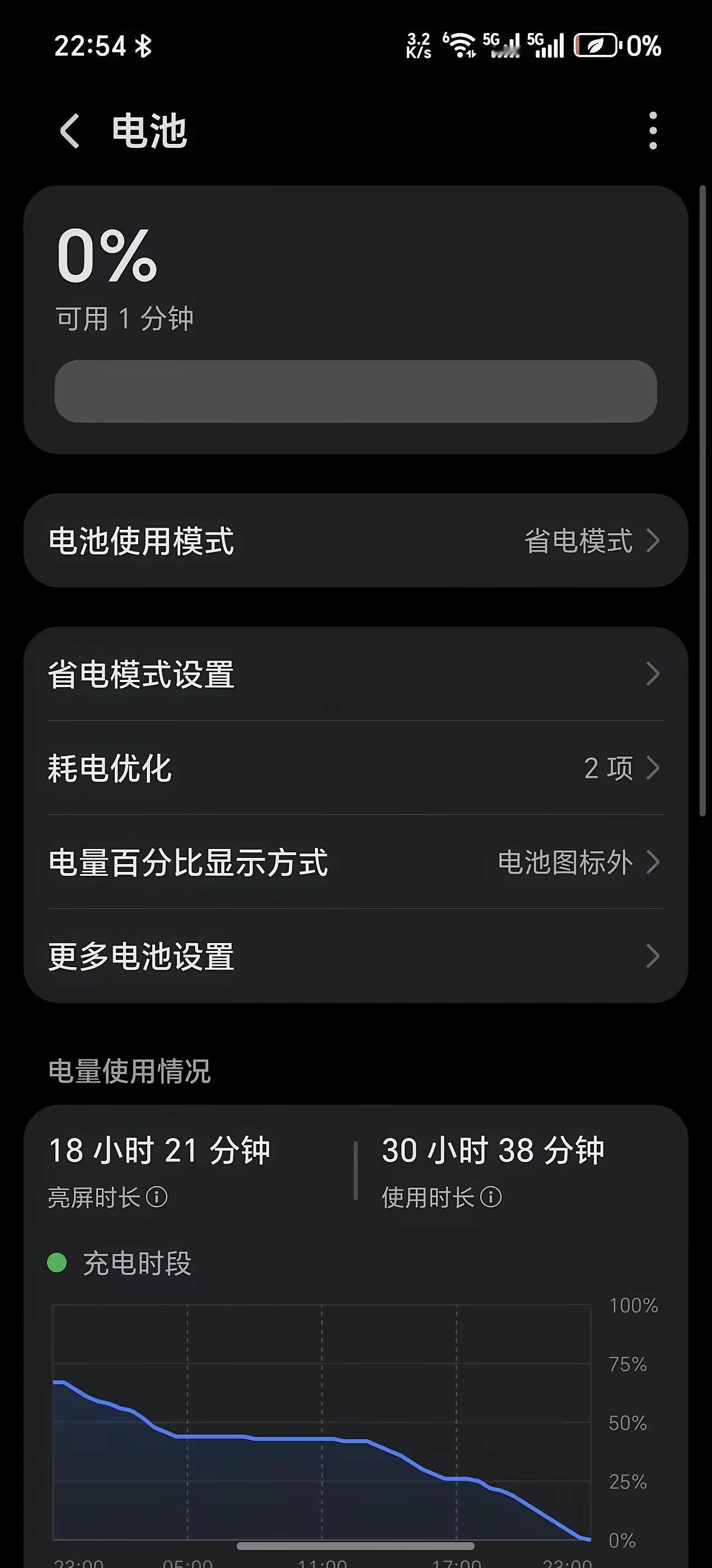Expand 更多电池设置 options
The width and height of the screenshot is (712, 1568).
pyautogui.click(x=356, y=957)
